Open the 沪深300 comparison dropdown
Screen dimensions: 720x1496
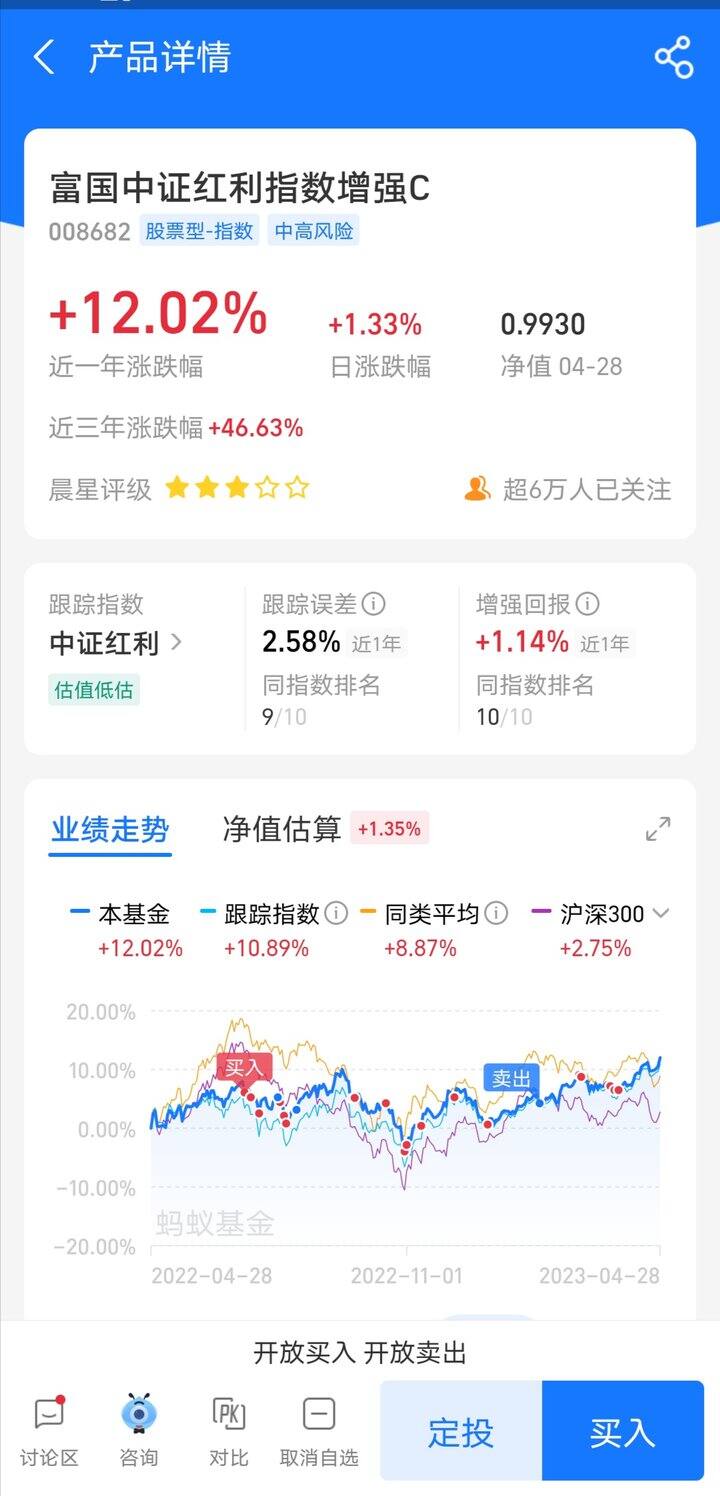click(x=660, y=913)
